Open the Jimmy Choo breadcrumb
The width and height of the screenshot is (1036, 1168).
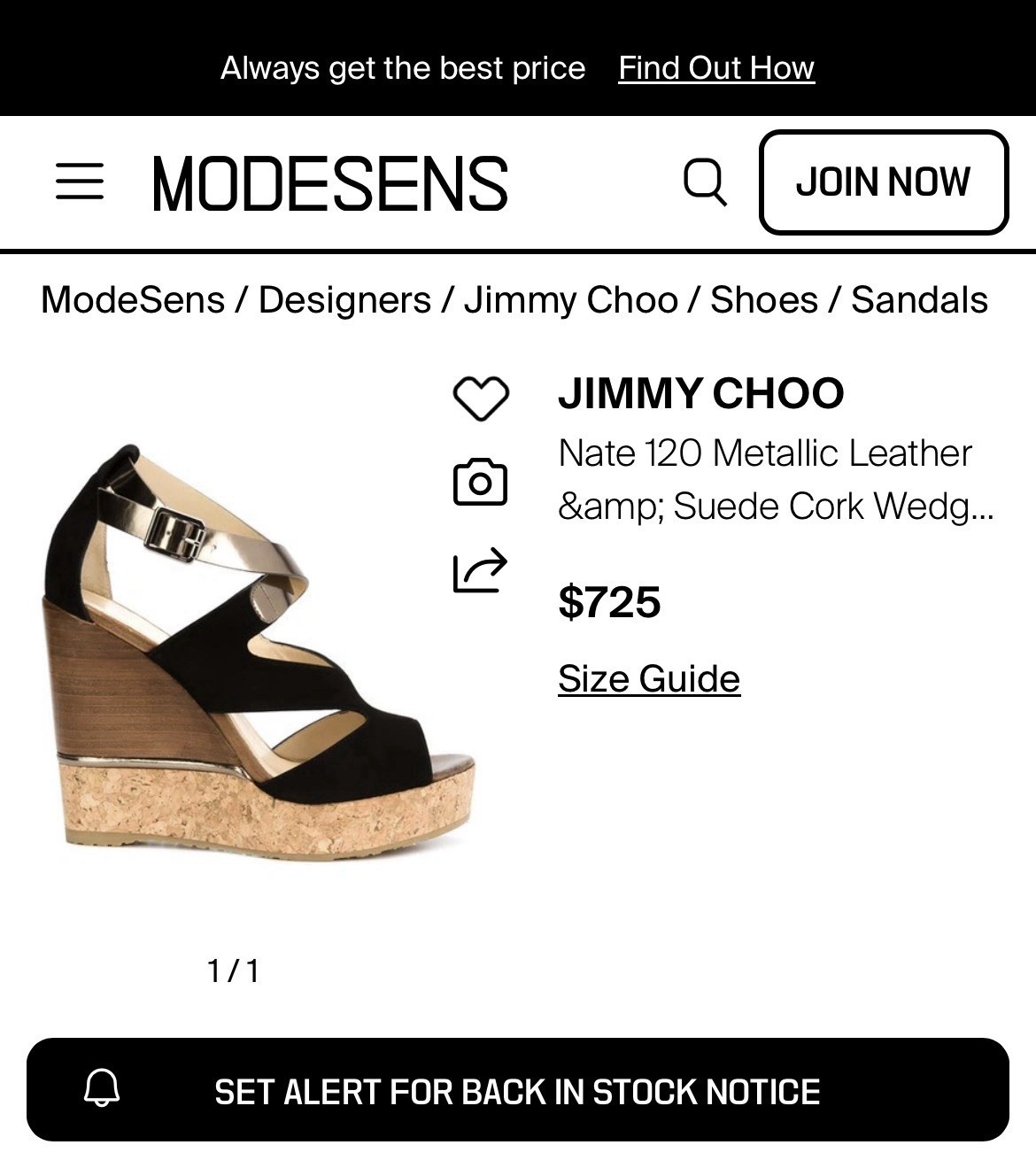click(571, 300)
